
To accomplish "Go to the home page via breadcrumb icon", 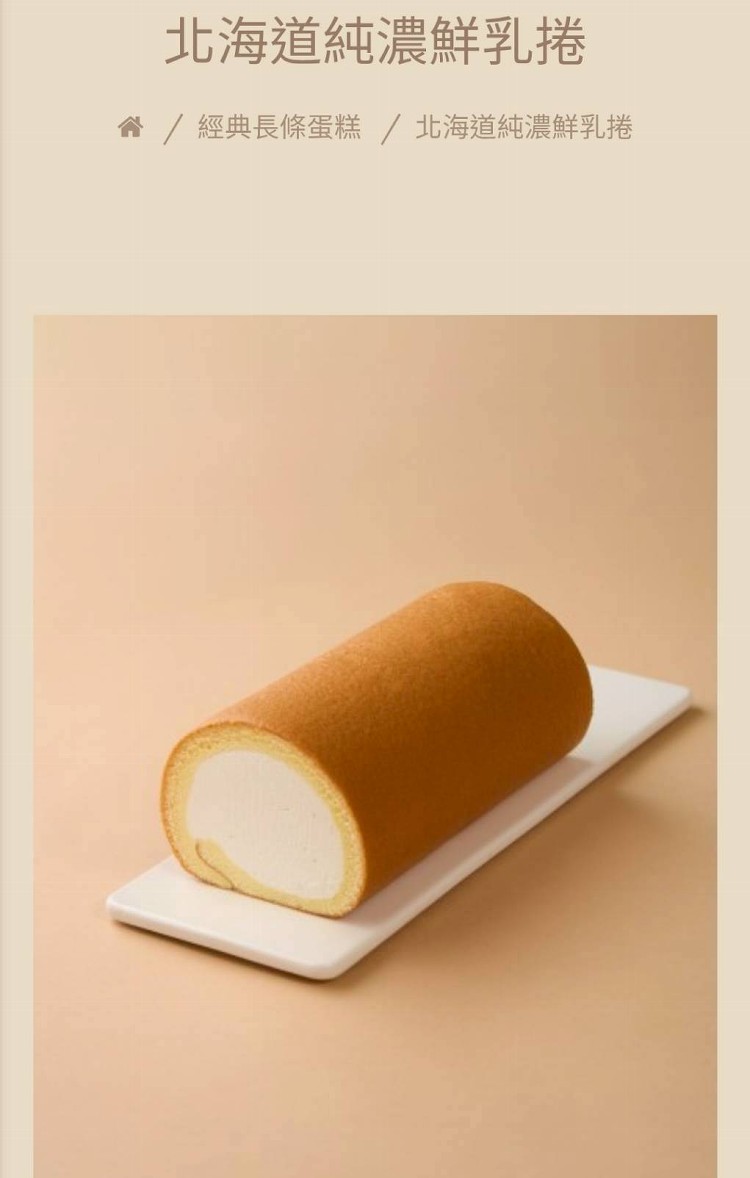I will point(130,127).
